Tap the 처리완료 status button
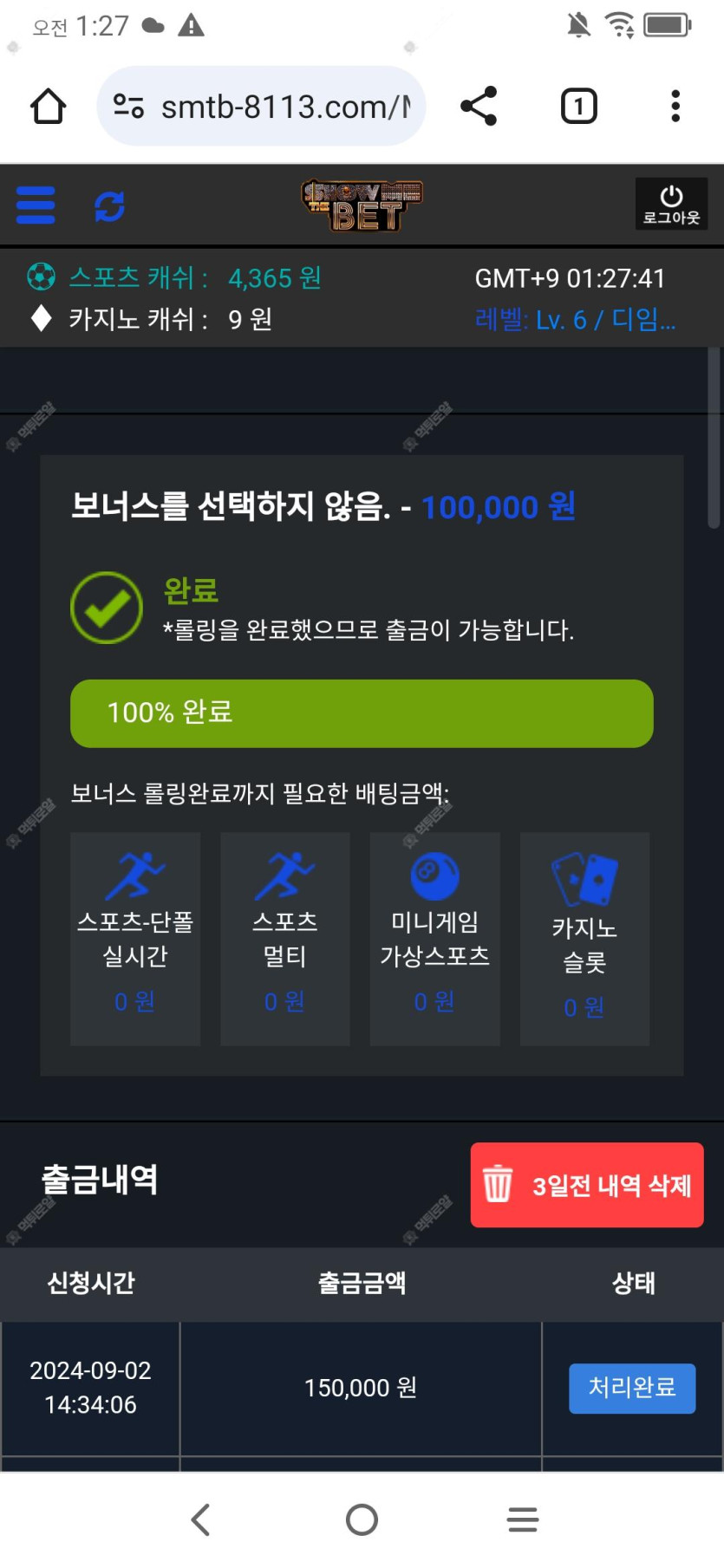The width and height of the screenshot is (724, 1568). pyautogui.click(x=632, y=1388)
